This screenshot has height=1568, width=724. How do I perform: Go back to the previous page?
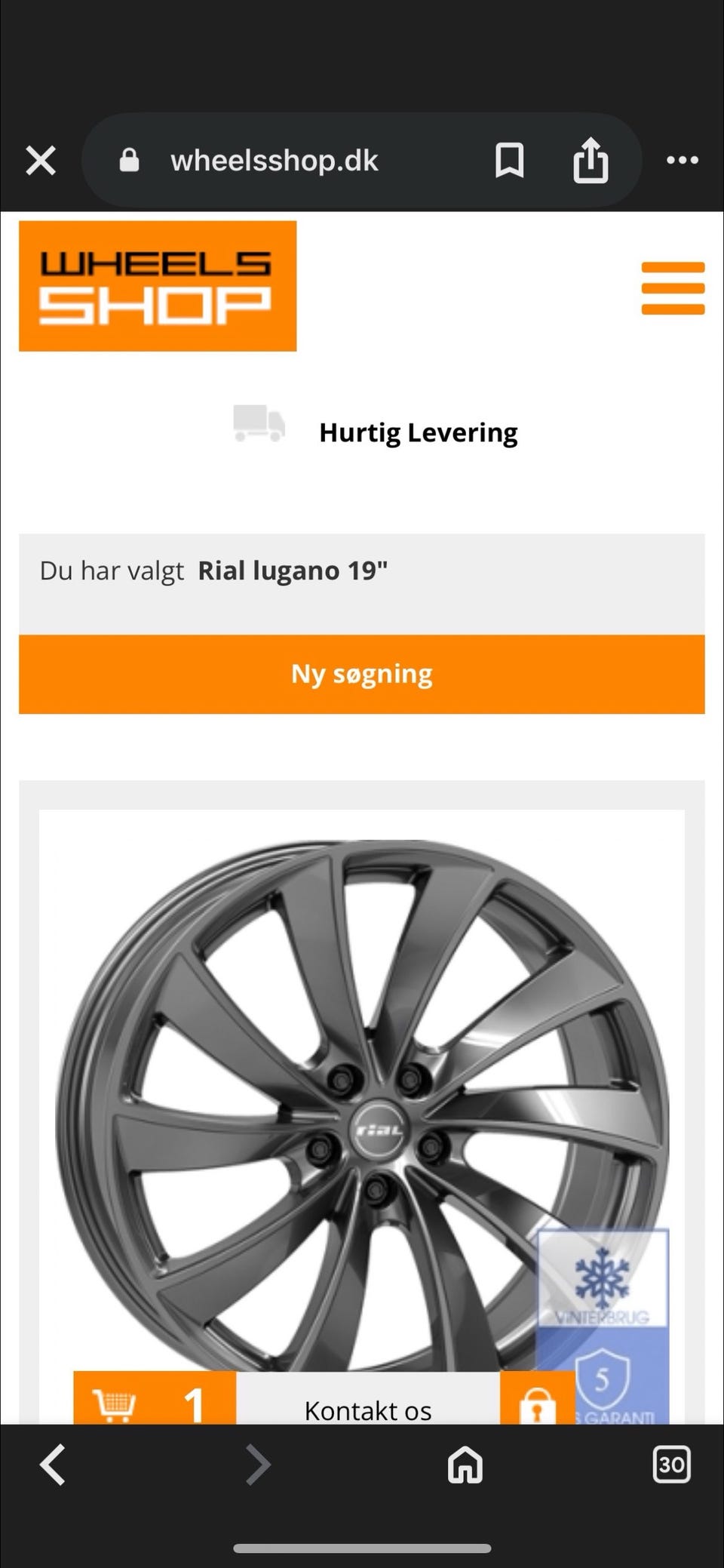[53, 1465]
